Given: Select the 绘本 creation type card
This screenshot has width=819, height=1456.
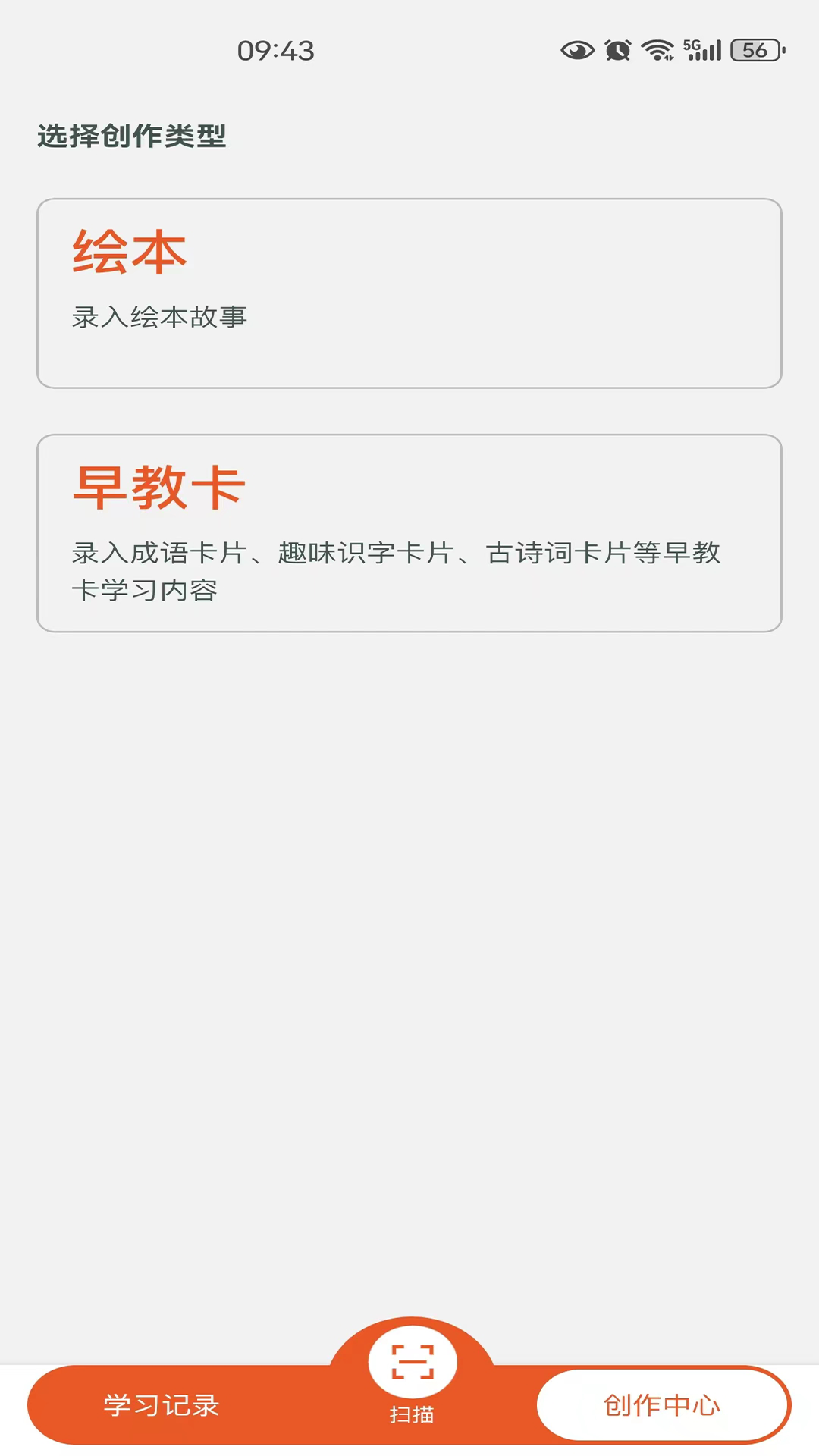Looking at the screenshot, I should tap(409, 293).
